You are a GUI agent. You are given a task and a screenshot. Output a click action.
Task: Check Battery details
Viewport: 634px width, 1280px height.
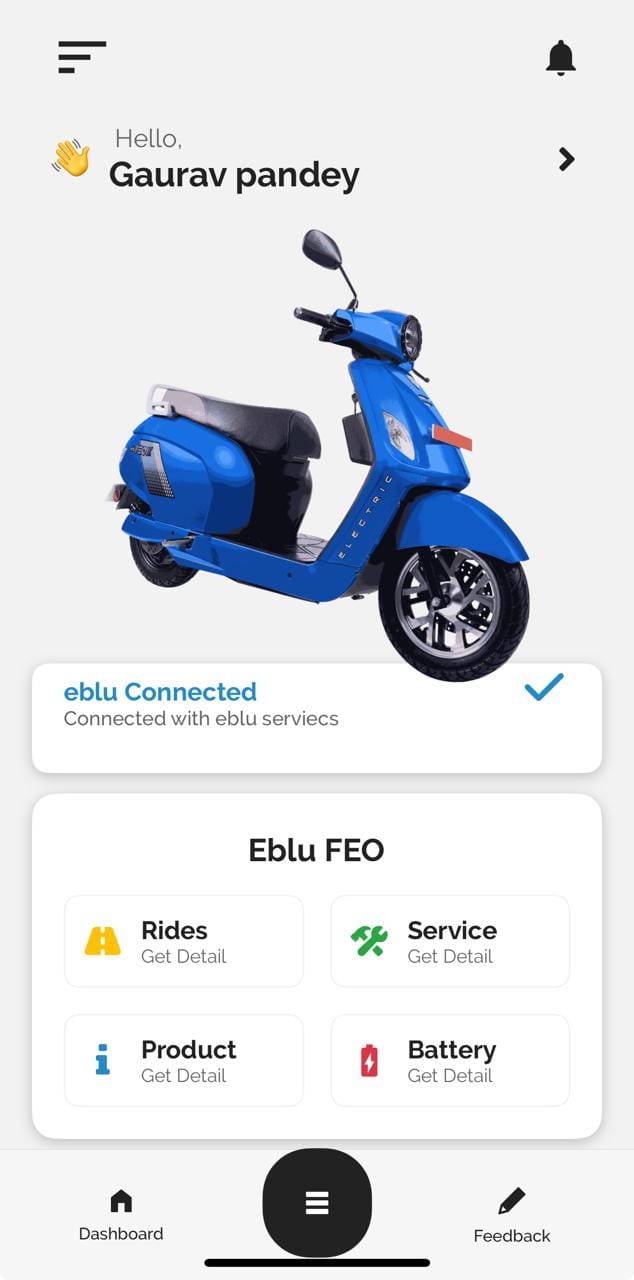click(x=450, y=1060)
